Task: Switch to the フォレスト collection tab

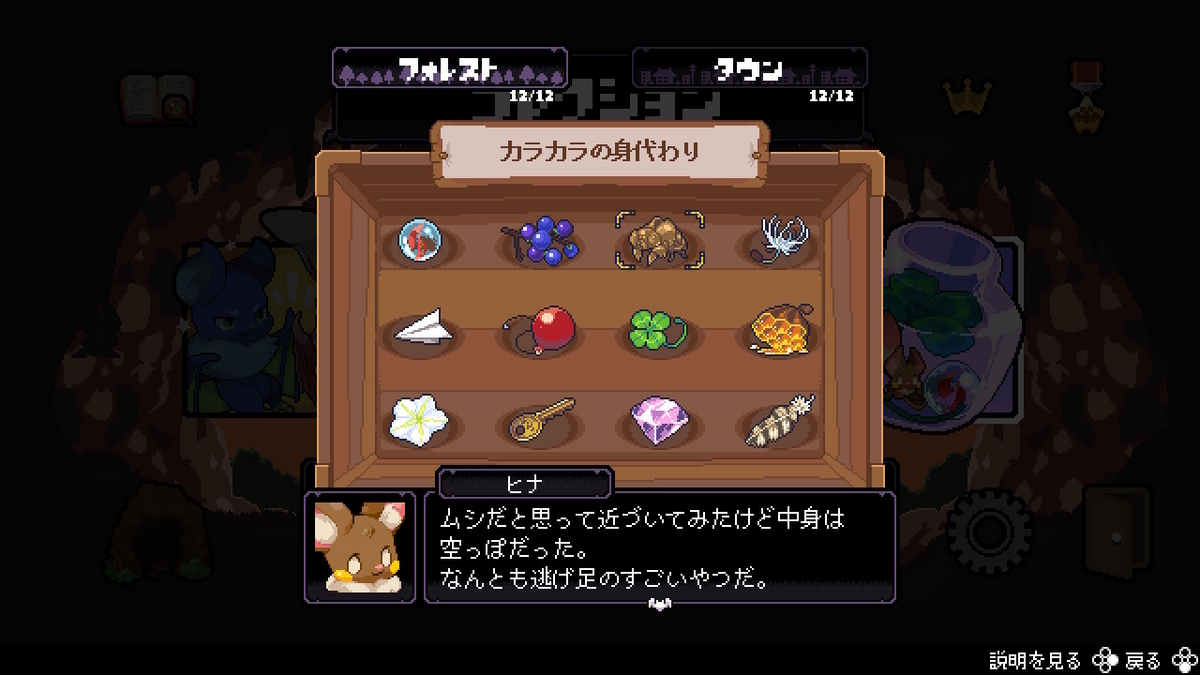Action: click(450, 69)
